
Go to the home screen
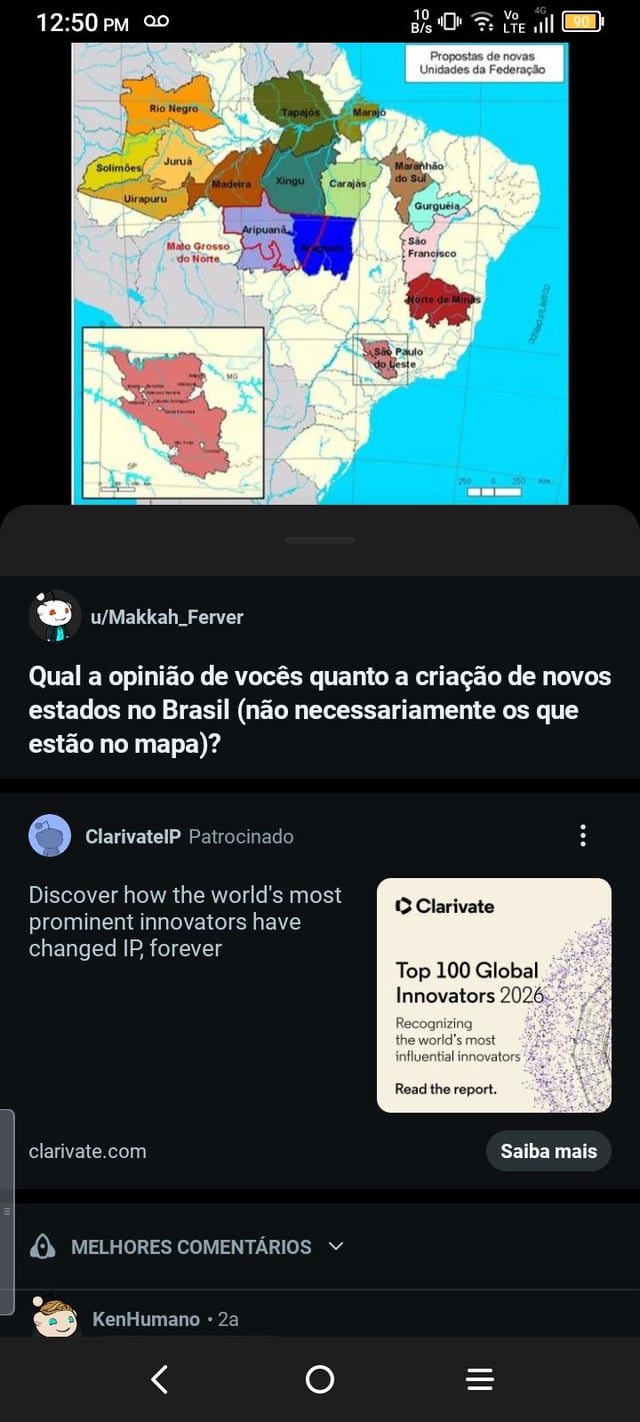point(320,1380)
